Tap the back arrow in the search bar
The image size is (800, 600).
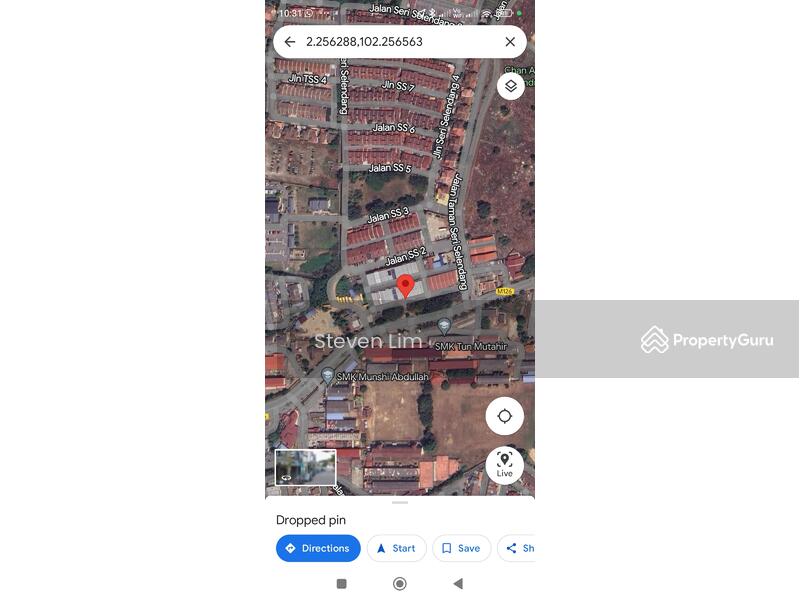coord(290,42)
